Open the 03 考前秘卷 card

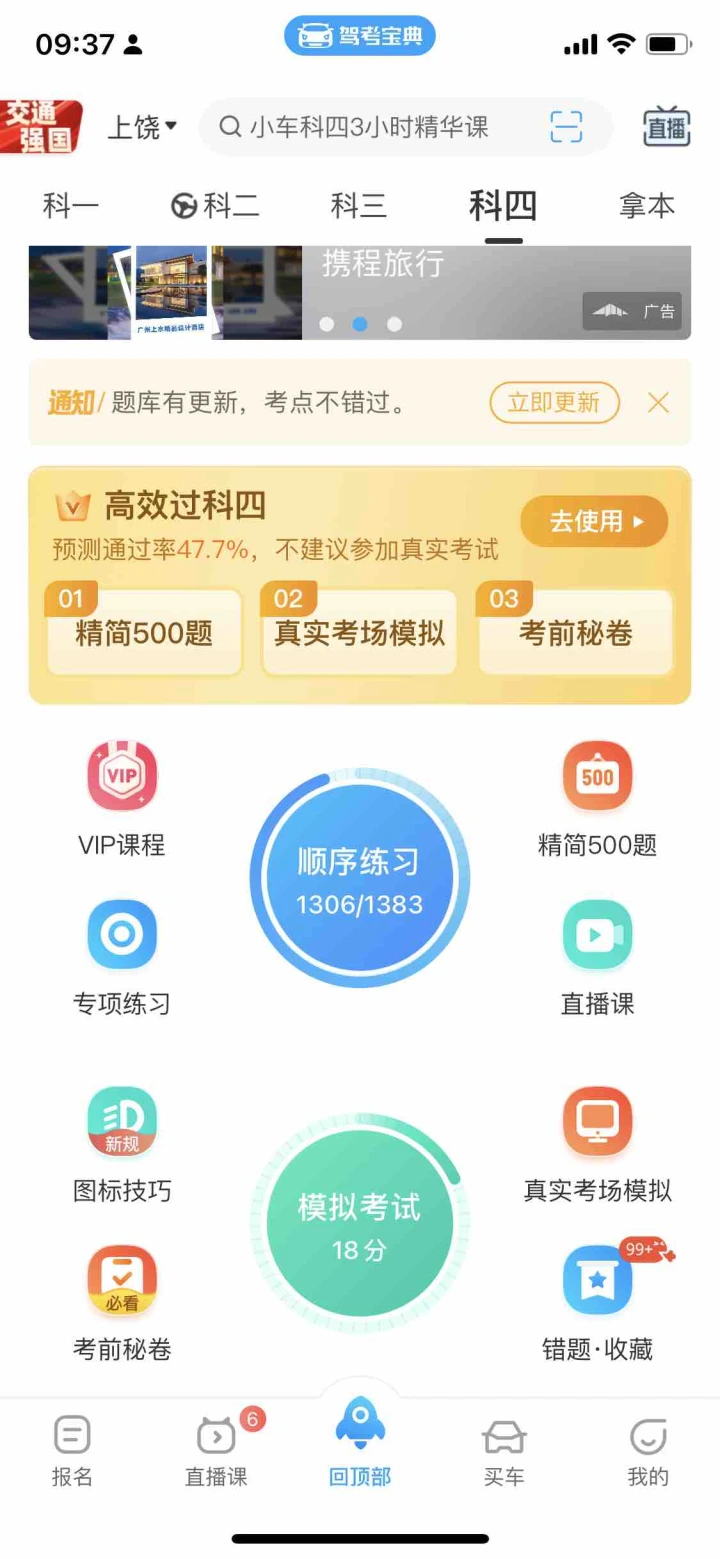click(575, 632)
